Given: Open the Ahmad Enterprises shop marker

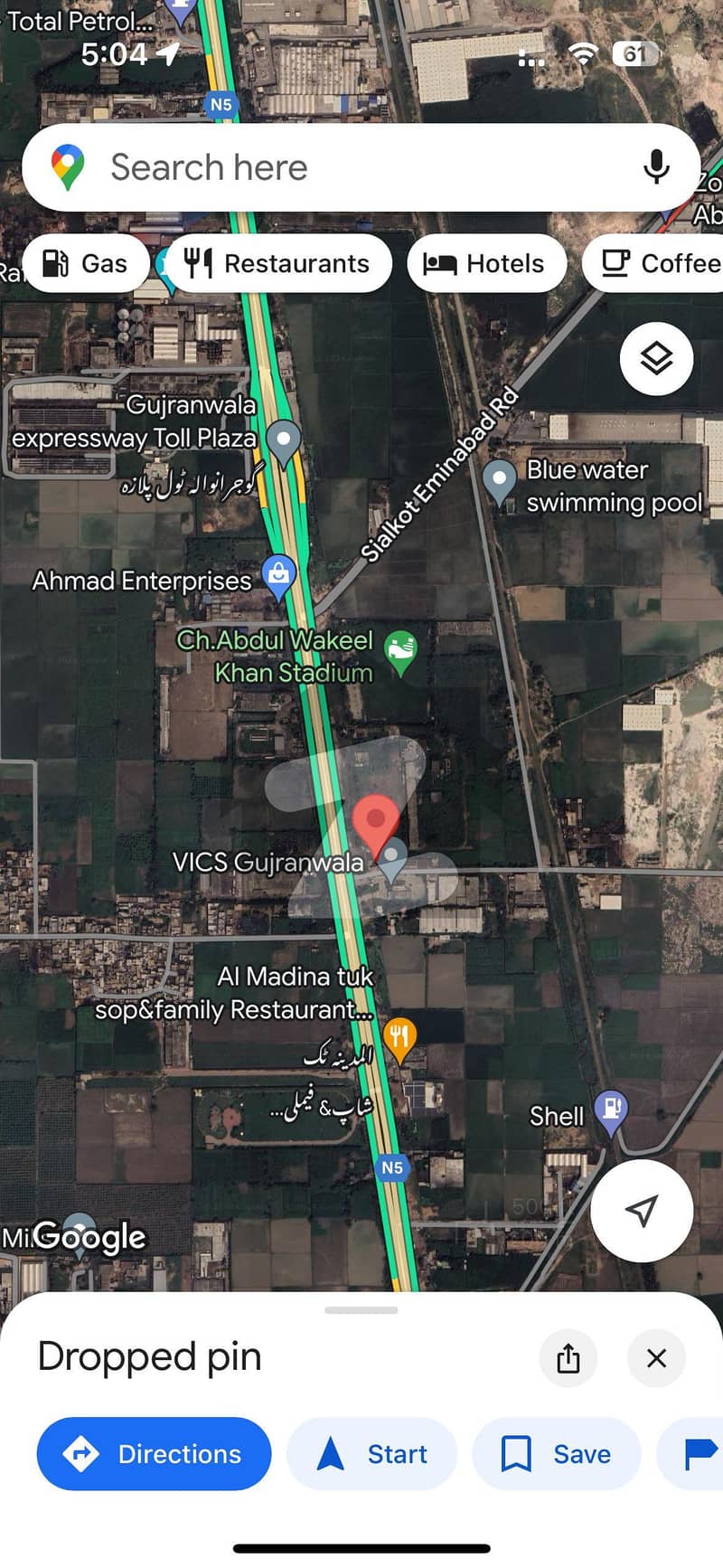Looking at the screenshot, I should [x=278, y=575].
